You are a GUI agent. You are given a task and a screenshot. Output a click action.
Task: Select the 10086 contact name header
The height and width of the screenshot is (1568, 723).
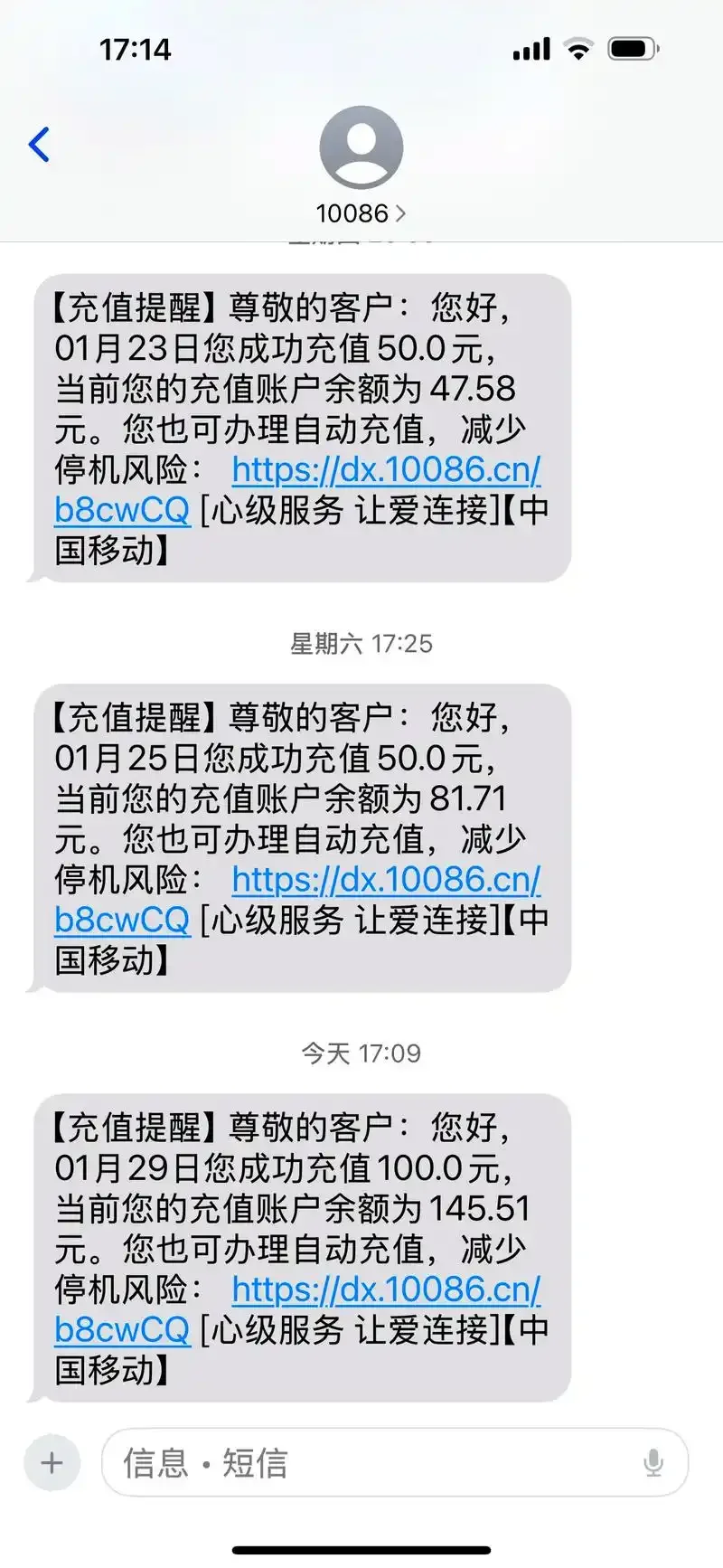coord(352,213)
